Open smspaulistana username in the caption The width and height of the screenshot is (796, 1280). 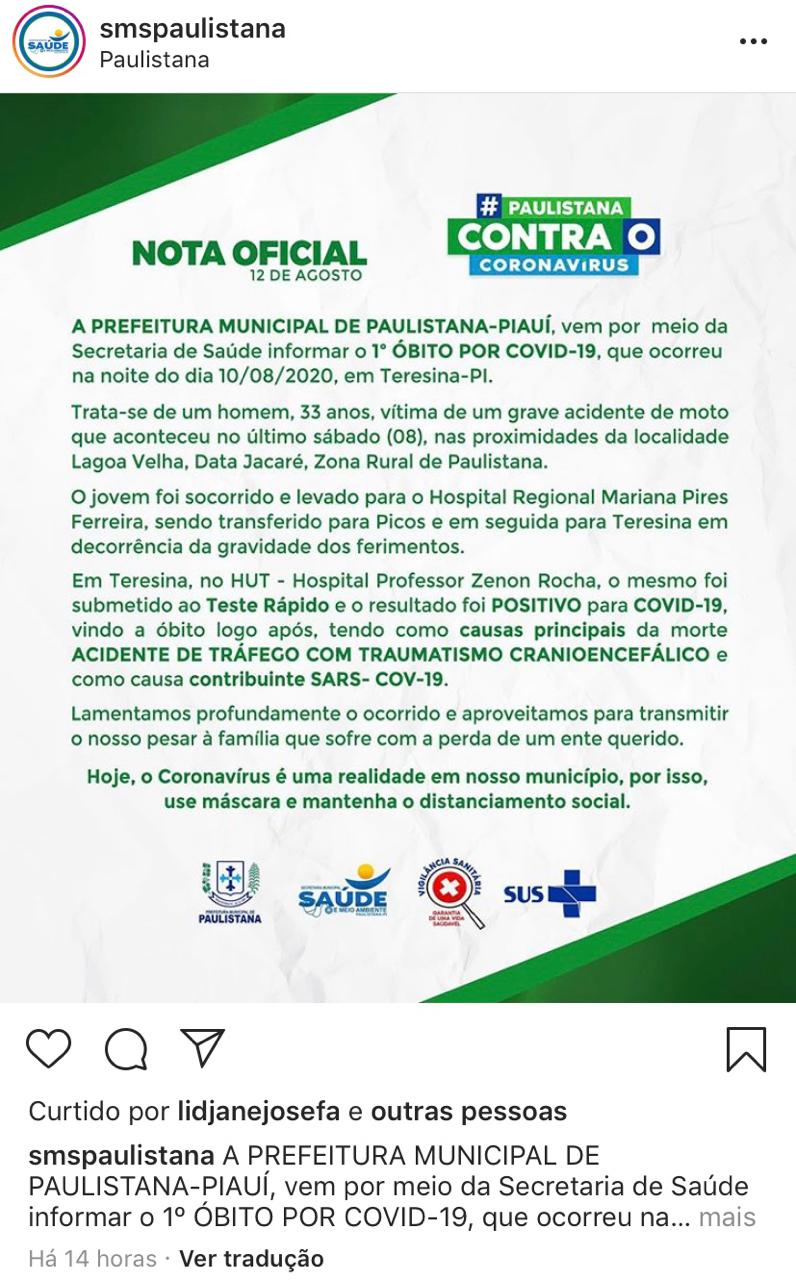pos(121,1156)
